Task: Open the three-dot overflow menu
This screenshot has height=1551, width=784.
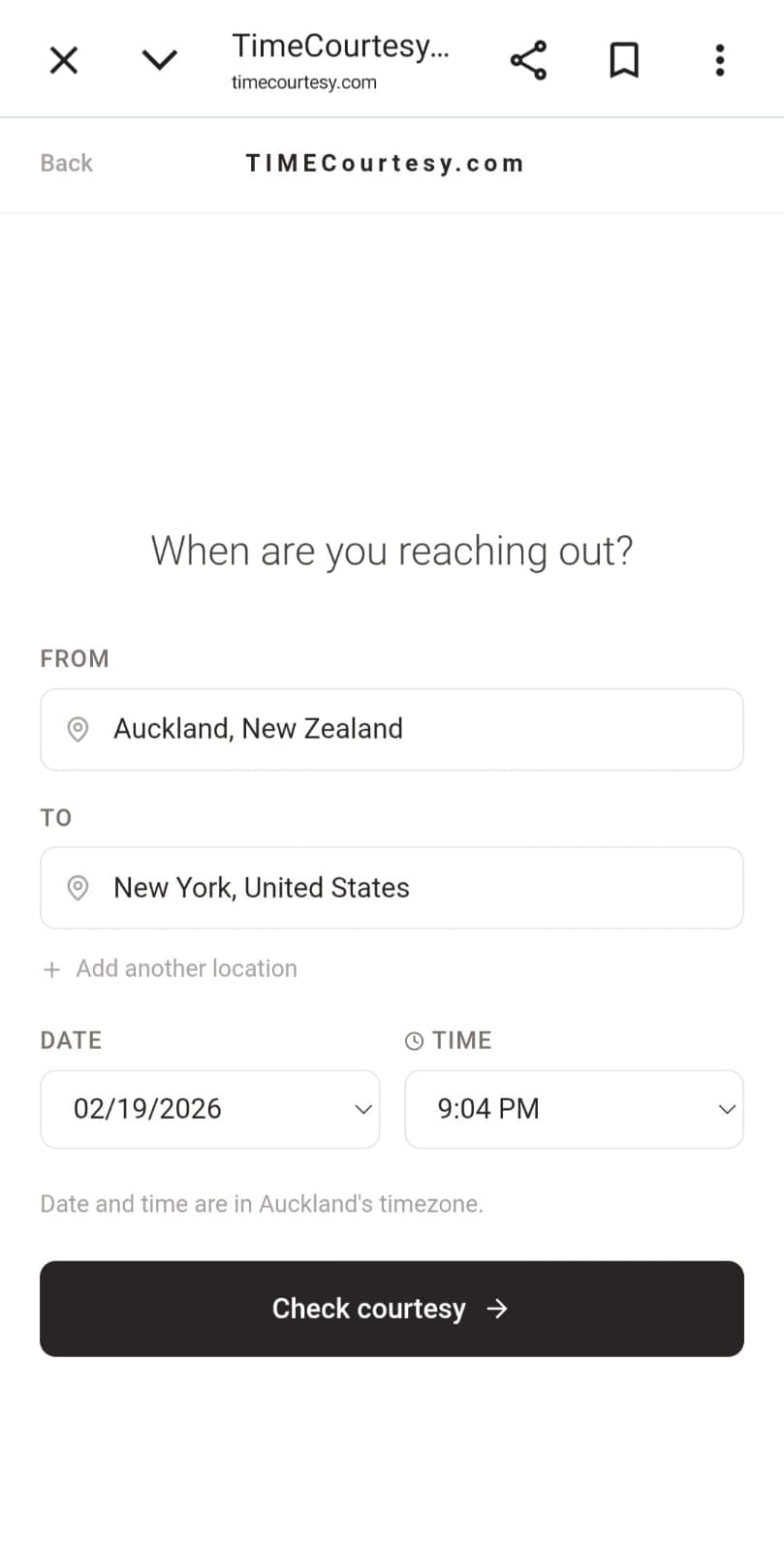Action: point(720,59)
